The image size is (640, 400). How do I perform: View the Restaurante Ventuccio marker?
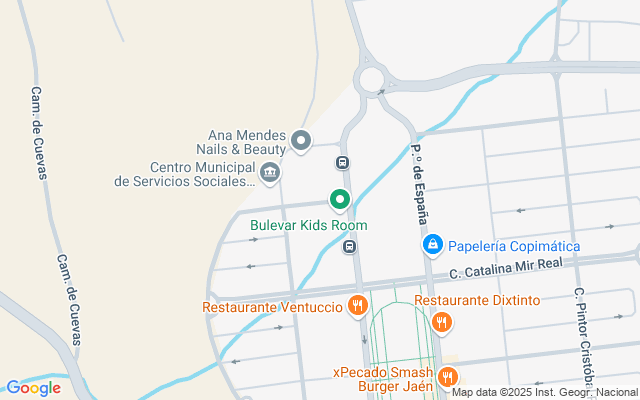coord(358,306)
